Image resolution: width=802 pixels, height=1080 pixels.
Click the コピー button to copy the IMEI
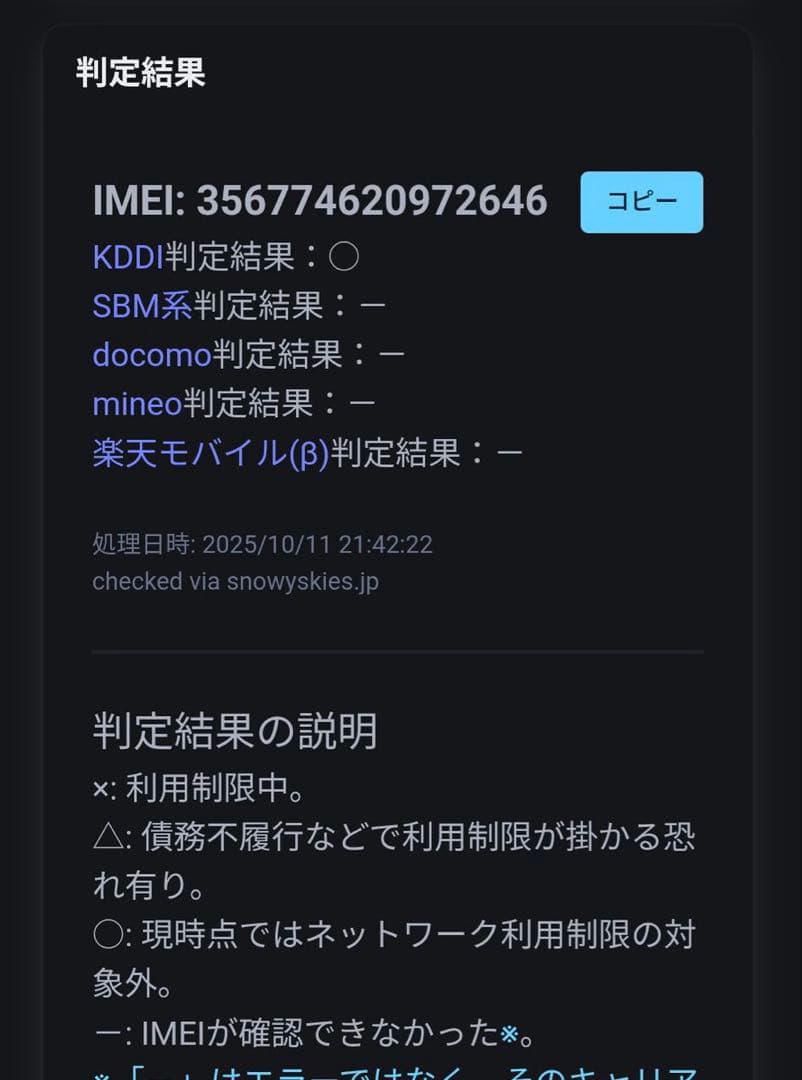click(640, 201)
